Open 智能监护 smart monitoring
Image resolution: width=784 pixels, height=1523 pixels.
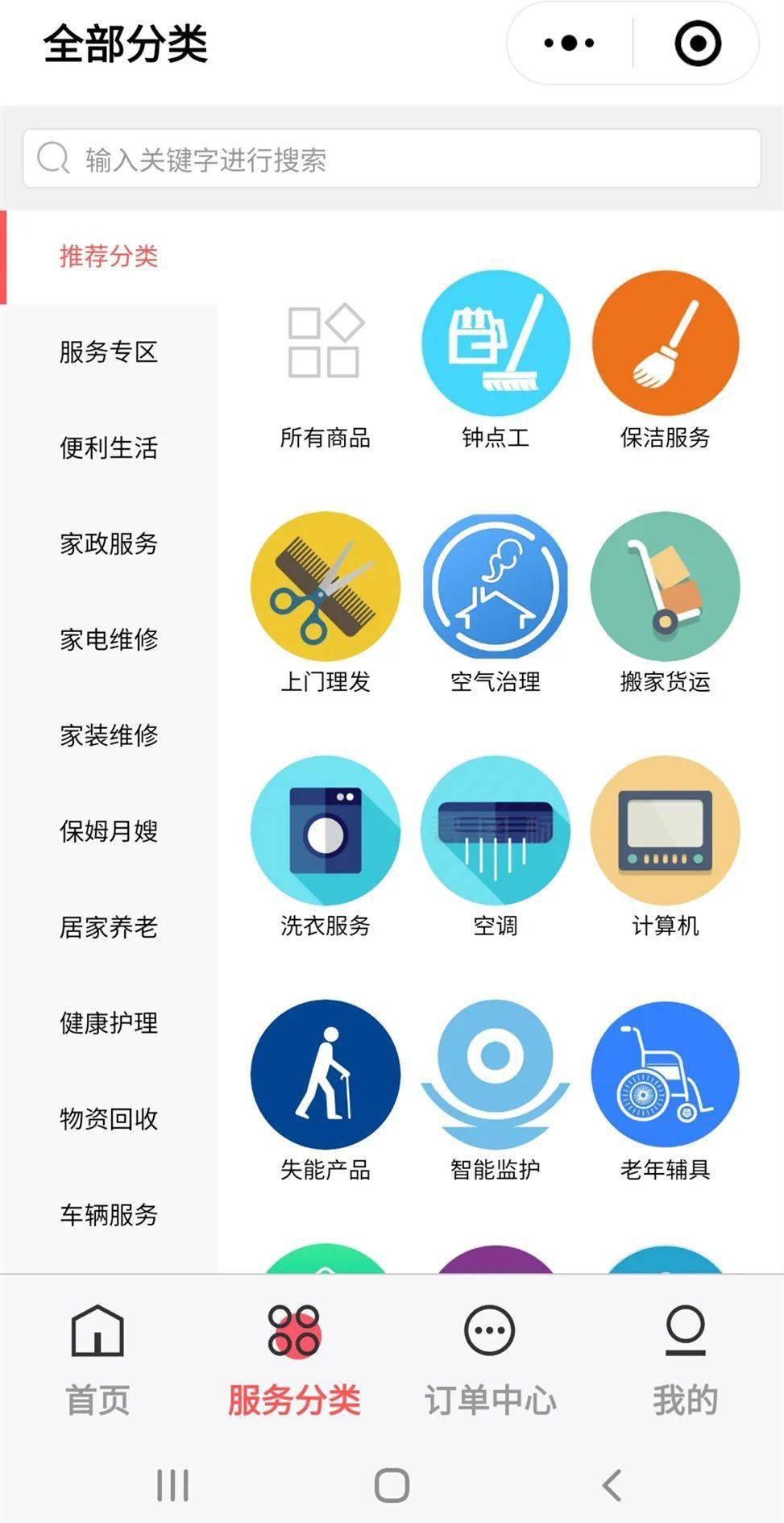pos(496,1075)
